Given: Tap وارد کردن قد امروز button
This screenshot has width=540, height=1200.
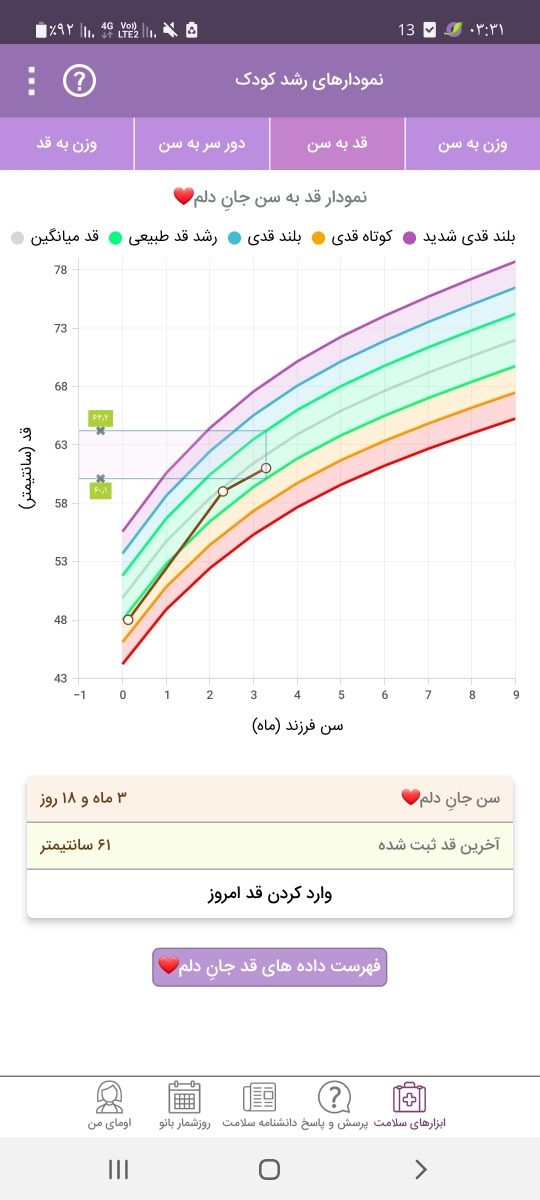Looking at the screenshot, I should (x=270, y=893).
